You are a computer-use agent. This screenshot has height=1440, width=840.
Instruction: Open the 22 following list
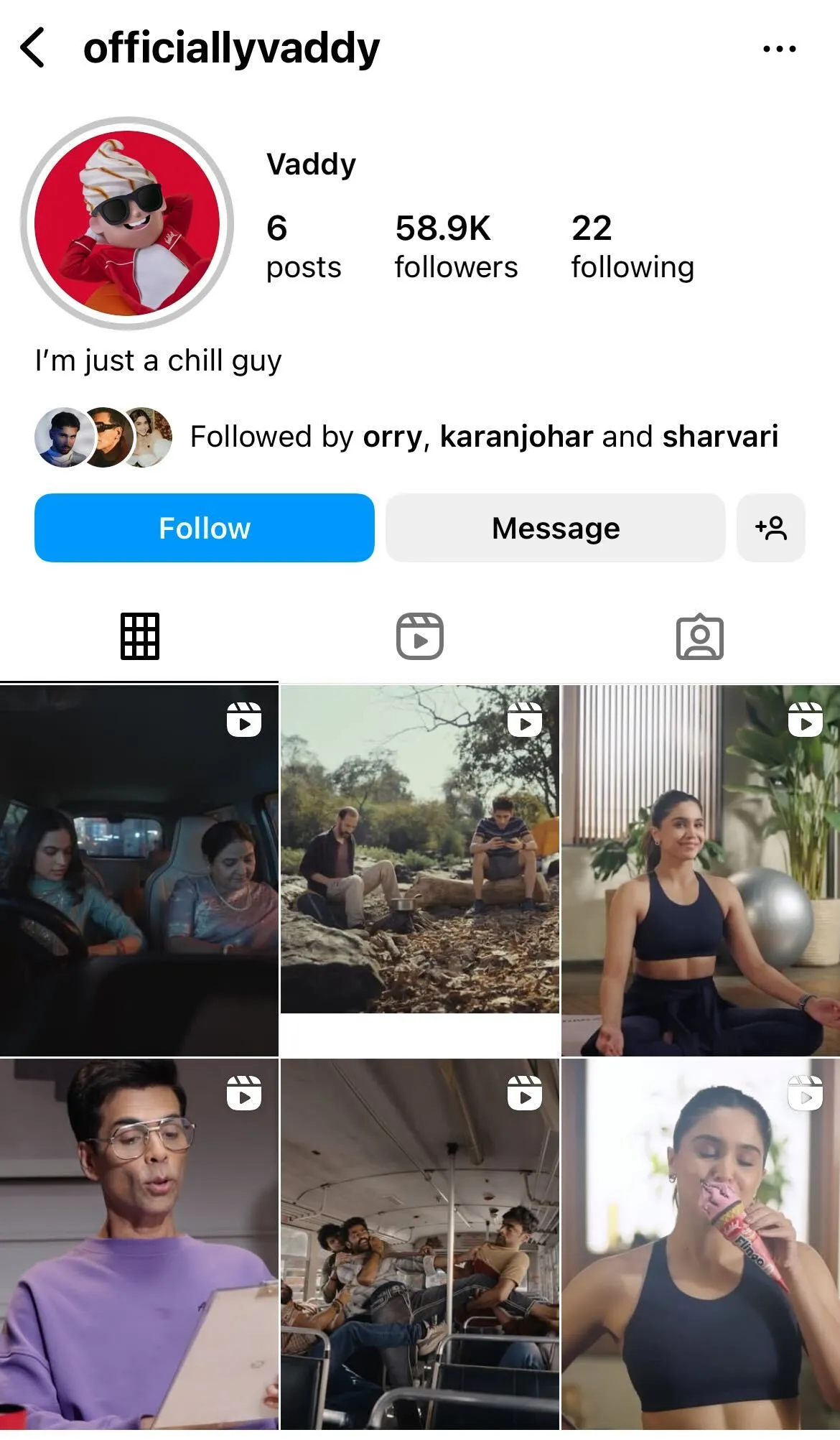coord(632,246)
